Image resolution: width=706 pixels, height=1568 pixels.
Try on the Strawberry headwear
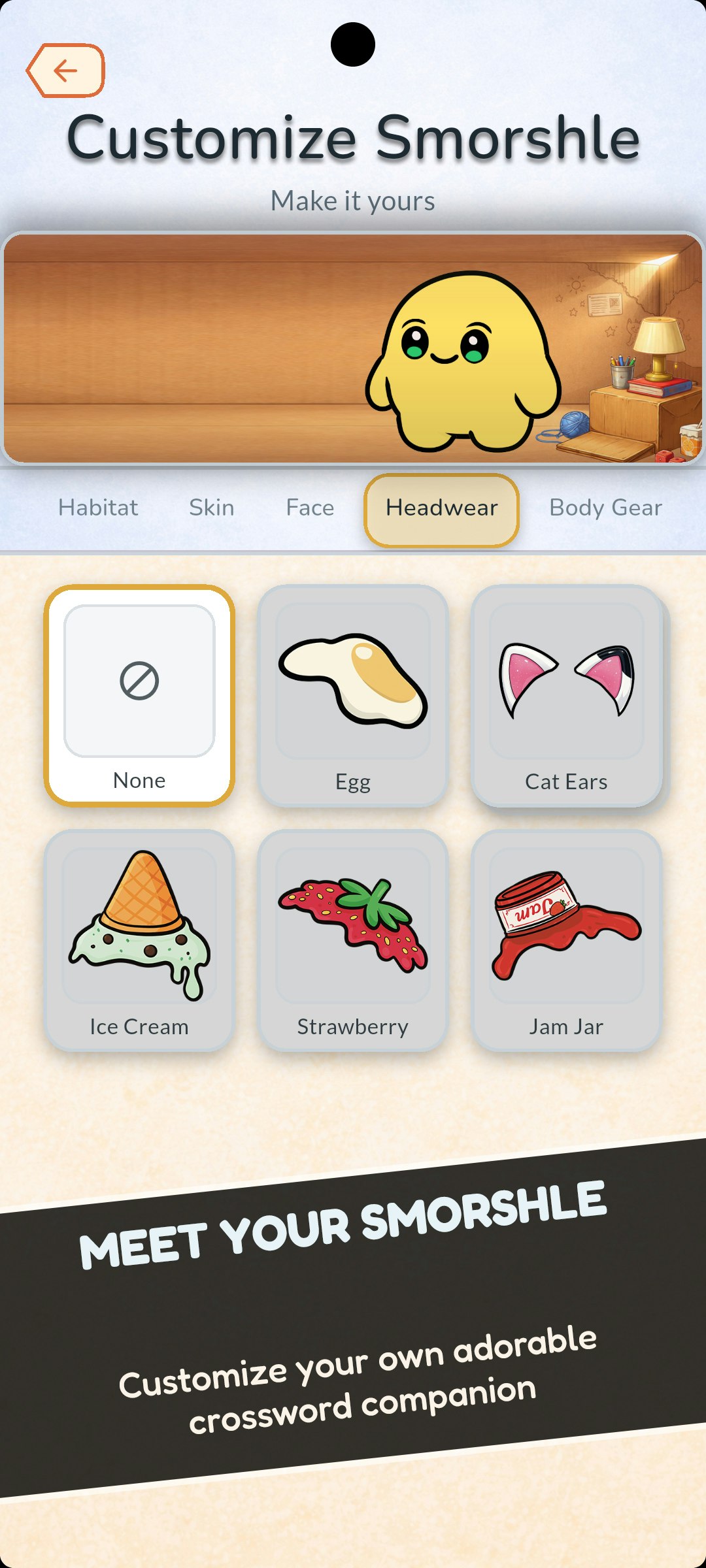[353, 940]
